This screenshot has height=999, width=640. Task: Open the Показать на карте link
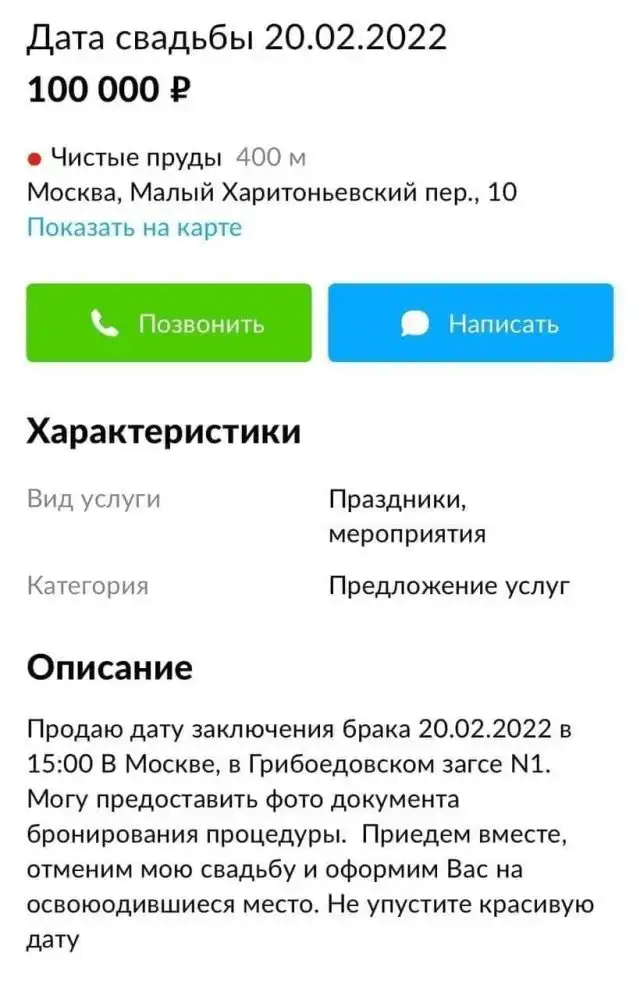click(134, 227)
